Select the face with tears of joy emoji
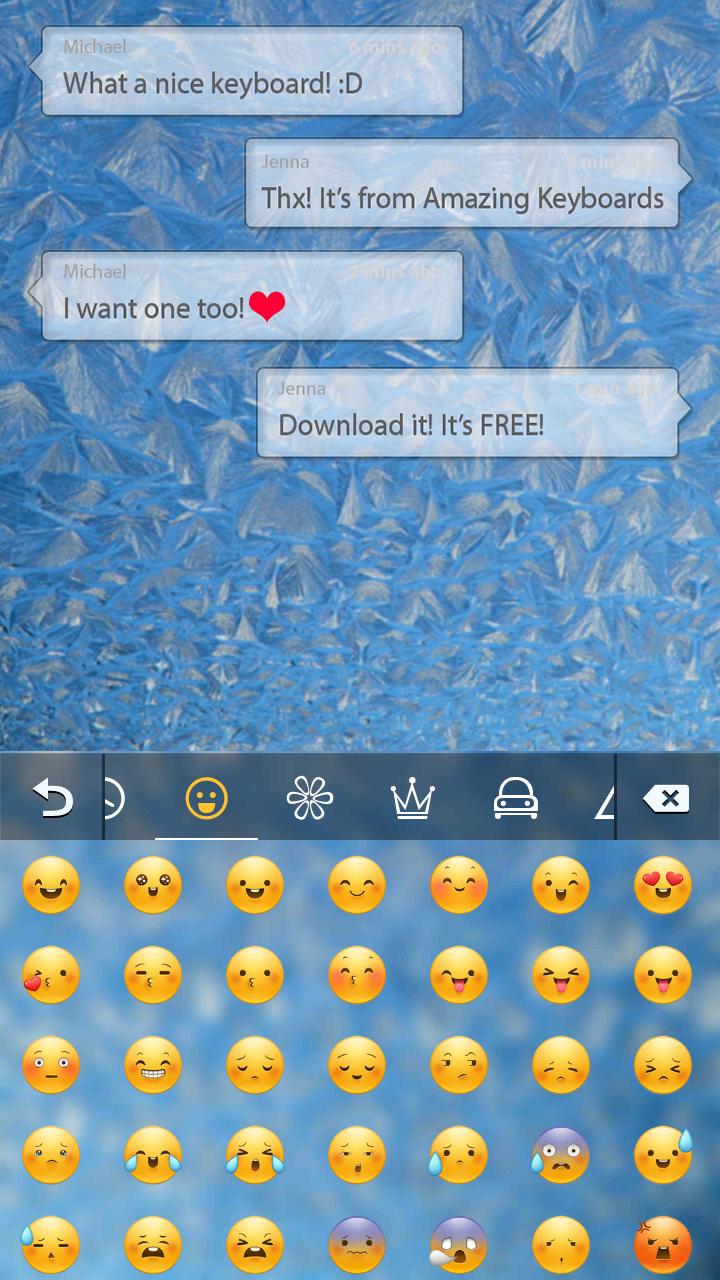 pos(153,1154)
